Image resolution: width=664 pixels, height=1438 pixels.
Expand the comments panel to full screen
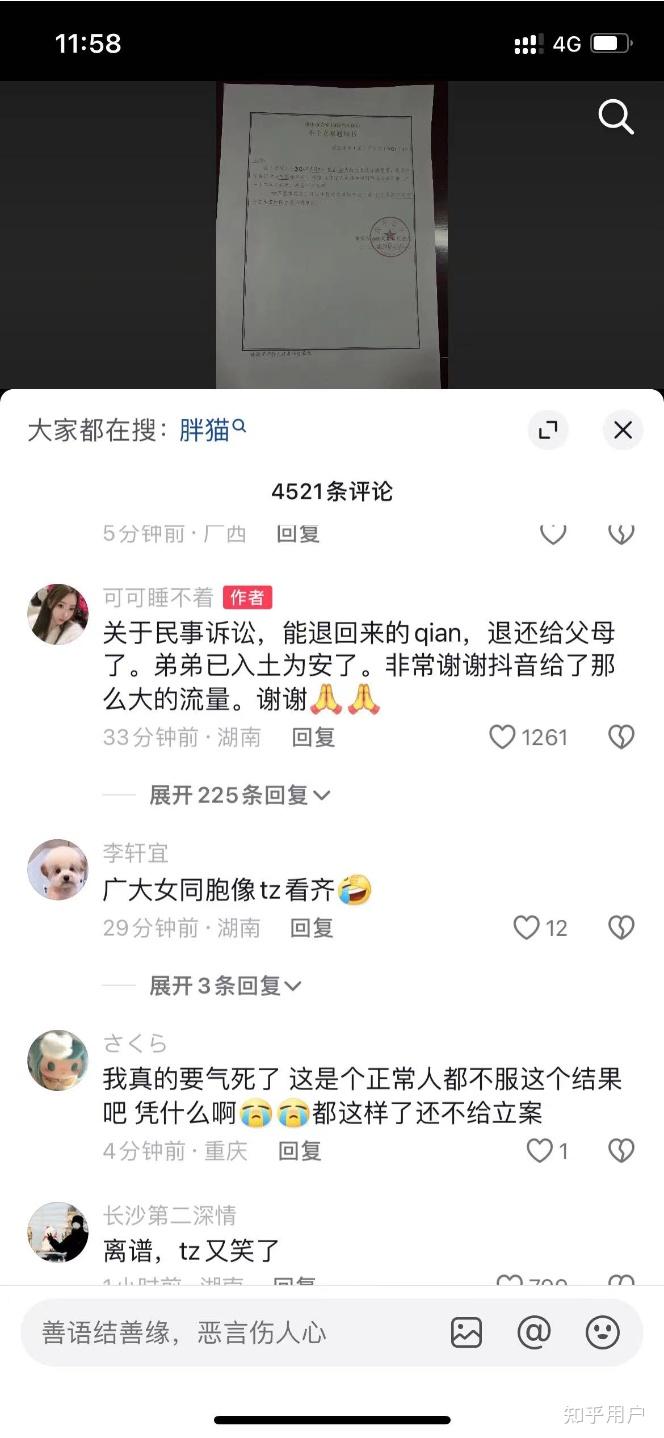pos(548,430)
